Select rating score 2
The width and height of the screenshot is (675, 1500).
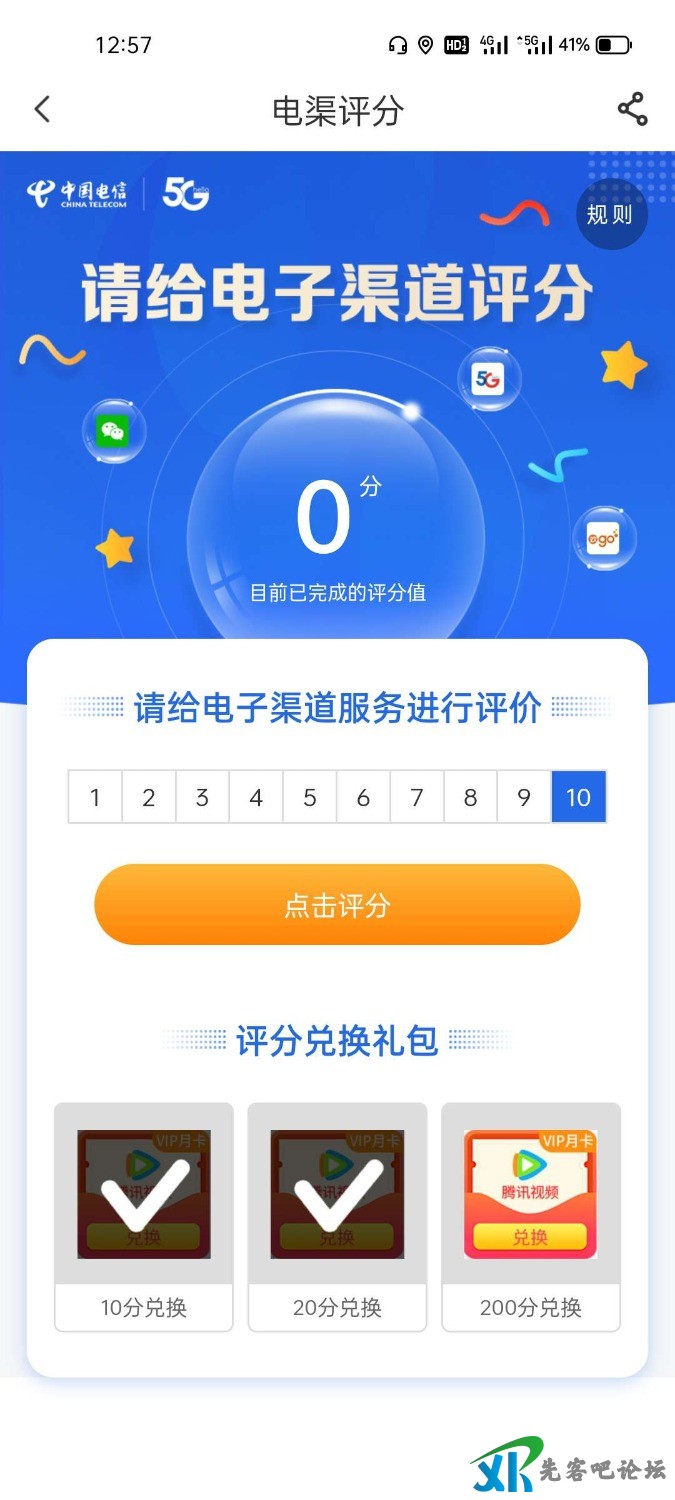[x=149, y=797]
